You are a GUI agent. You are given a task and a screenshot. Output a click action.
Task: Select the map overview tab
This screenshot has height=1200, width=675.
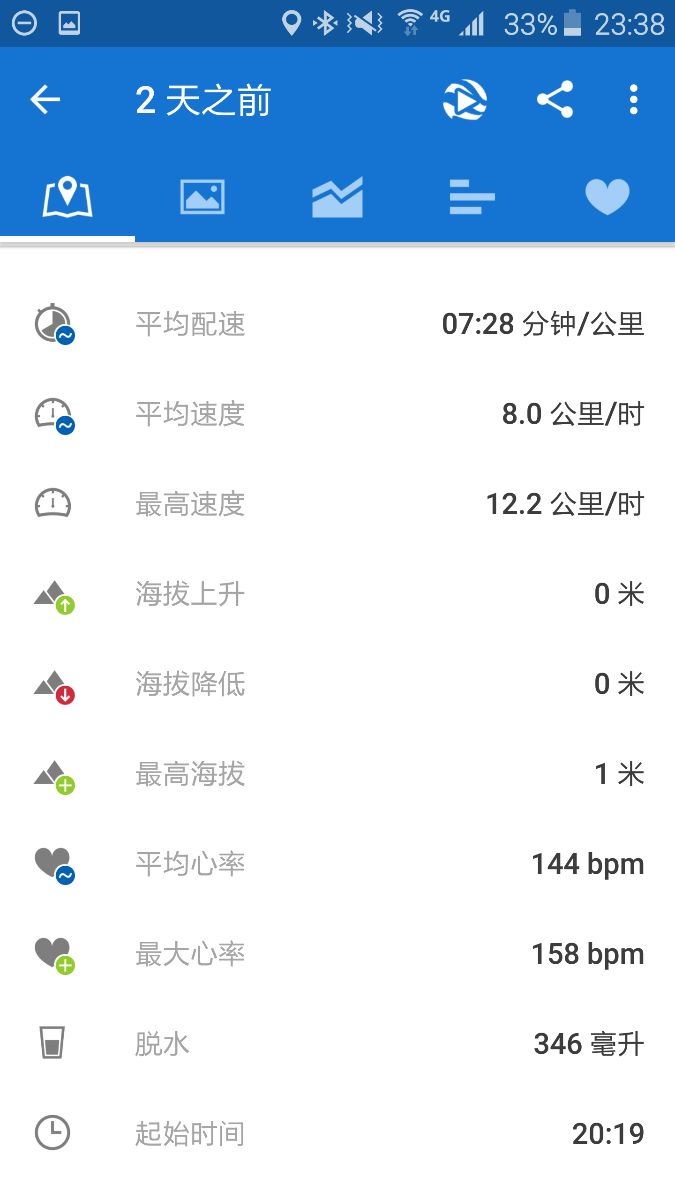(67, 197)
